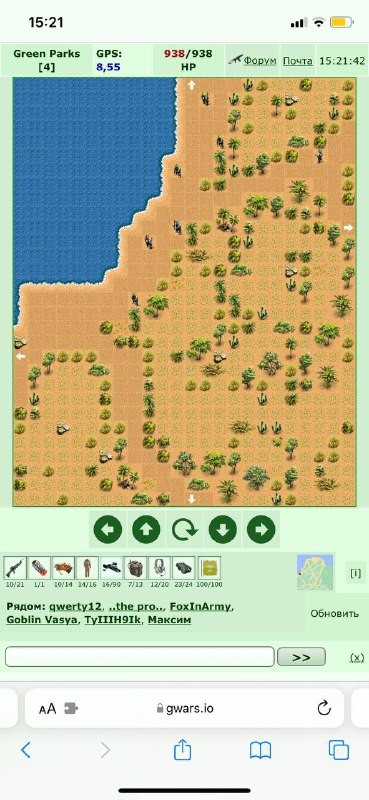
Task: Select the grenade item showing 1/1
Action: click(39, 567)
